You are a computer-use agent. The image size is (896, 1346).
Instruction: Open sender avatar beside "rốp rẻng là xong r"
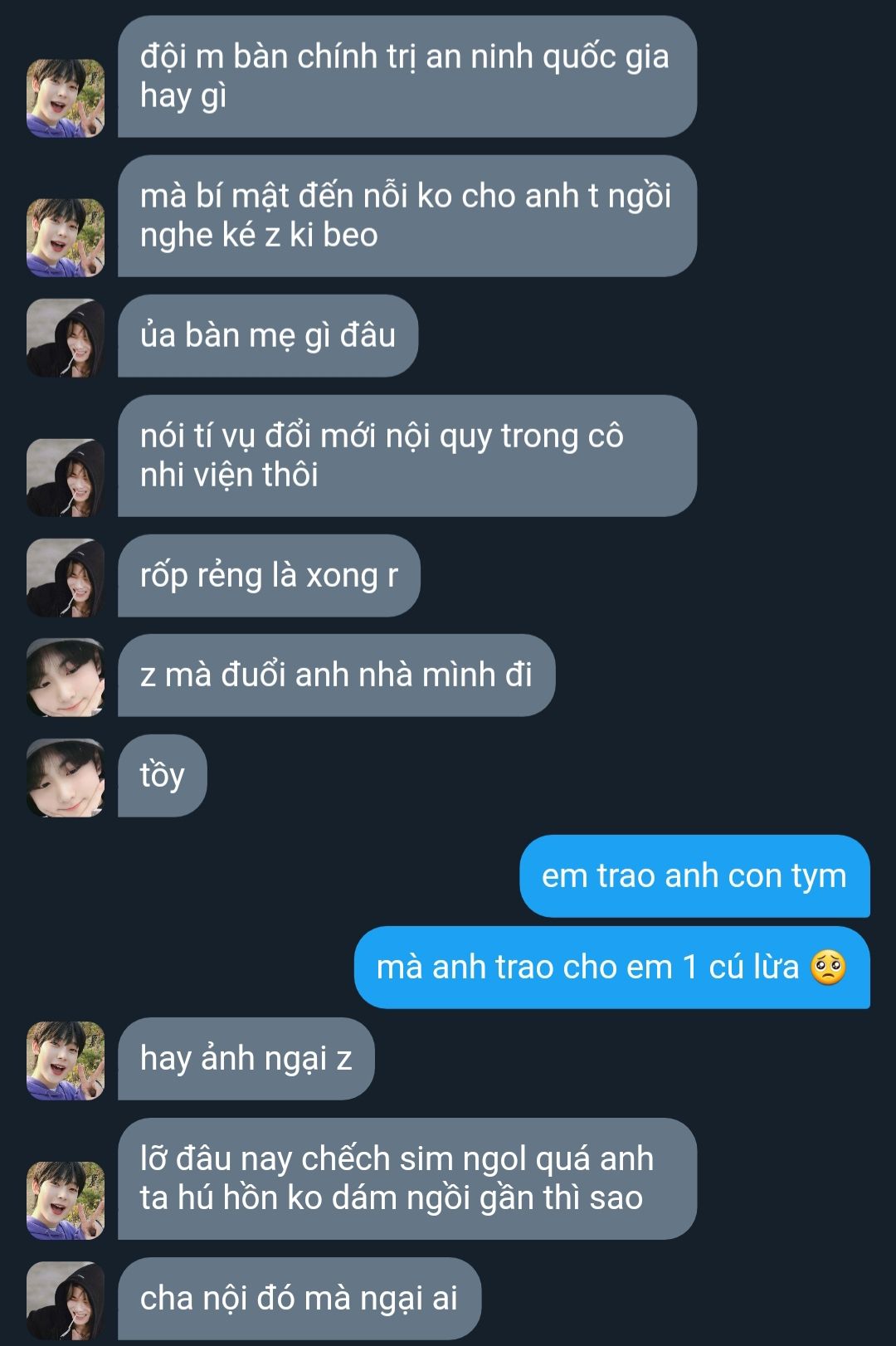click(x=66, y=578)
